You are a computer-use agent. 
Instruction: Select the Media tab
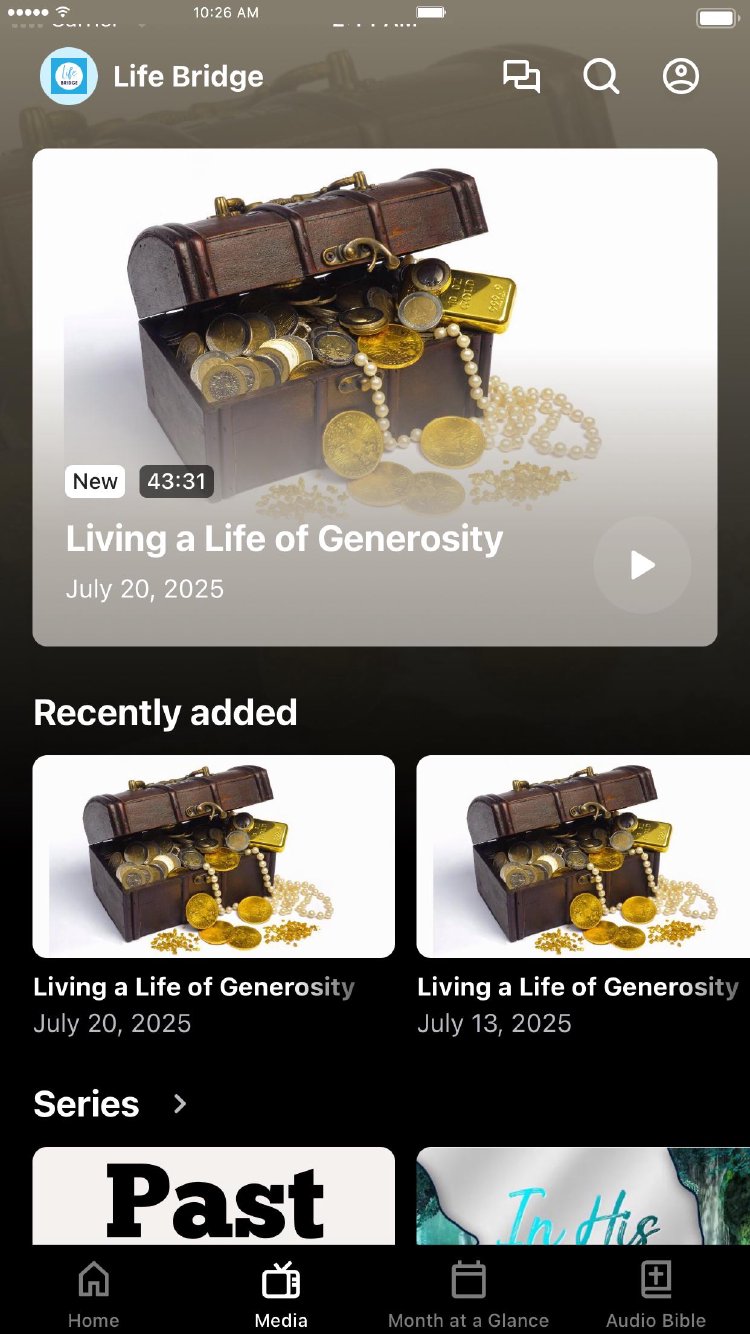click(281, 1294)
